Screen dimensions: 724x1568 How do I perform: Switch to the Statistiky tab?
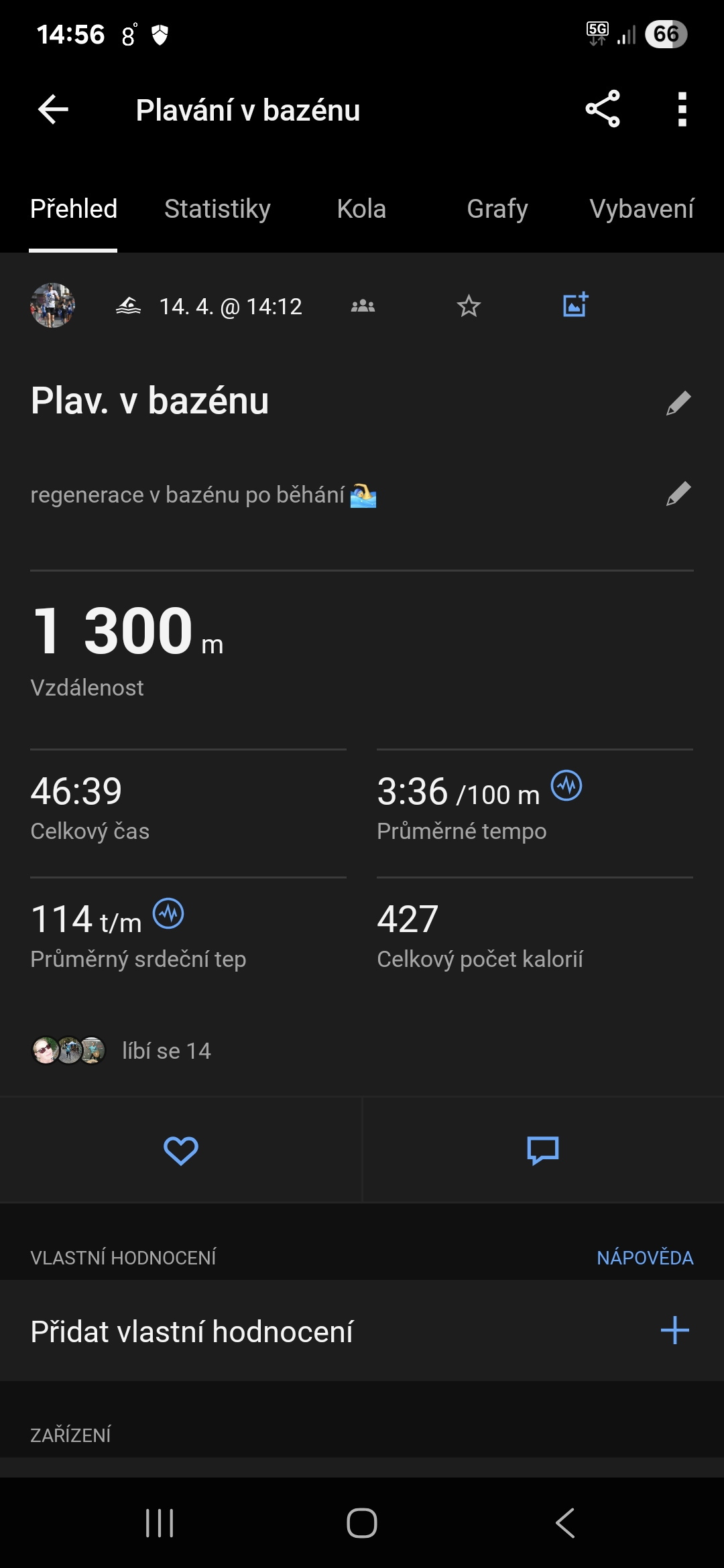[217, 209]
